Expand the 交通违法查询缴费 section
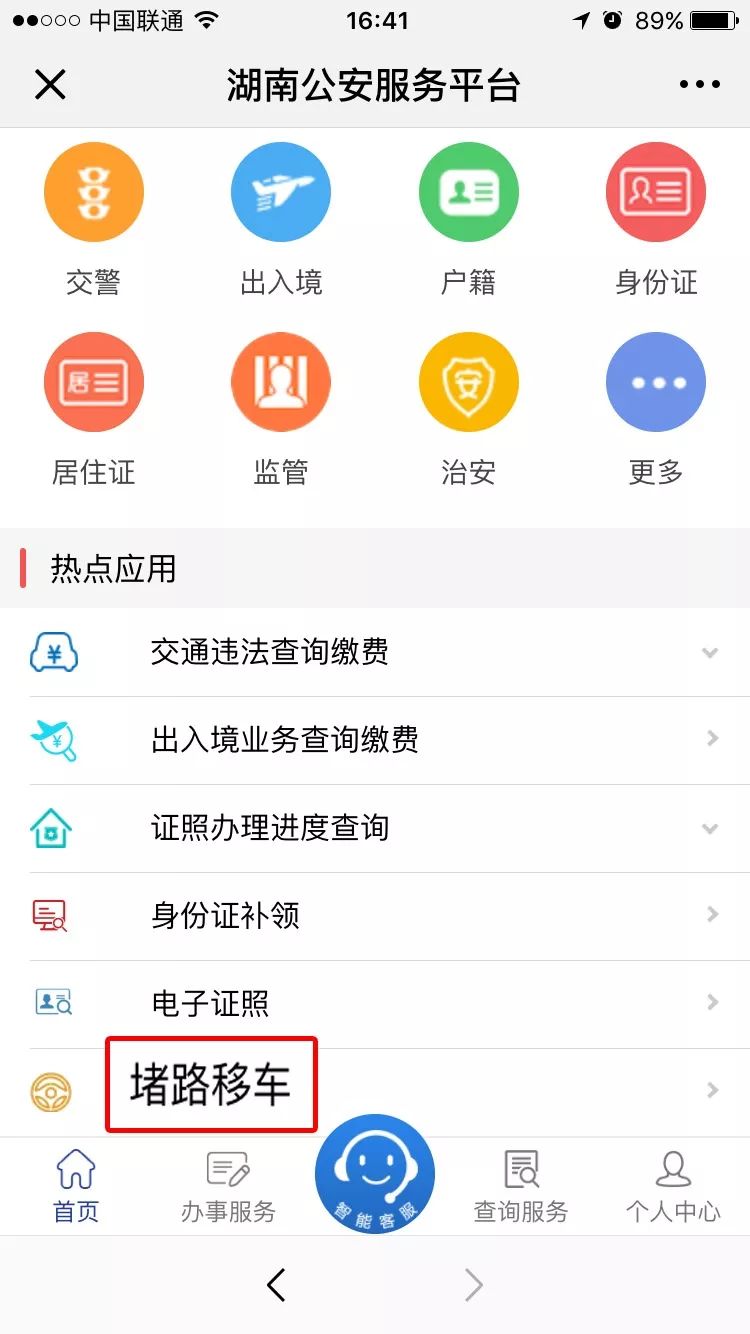 coord(375,652)
